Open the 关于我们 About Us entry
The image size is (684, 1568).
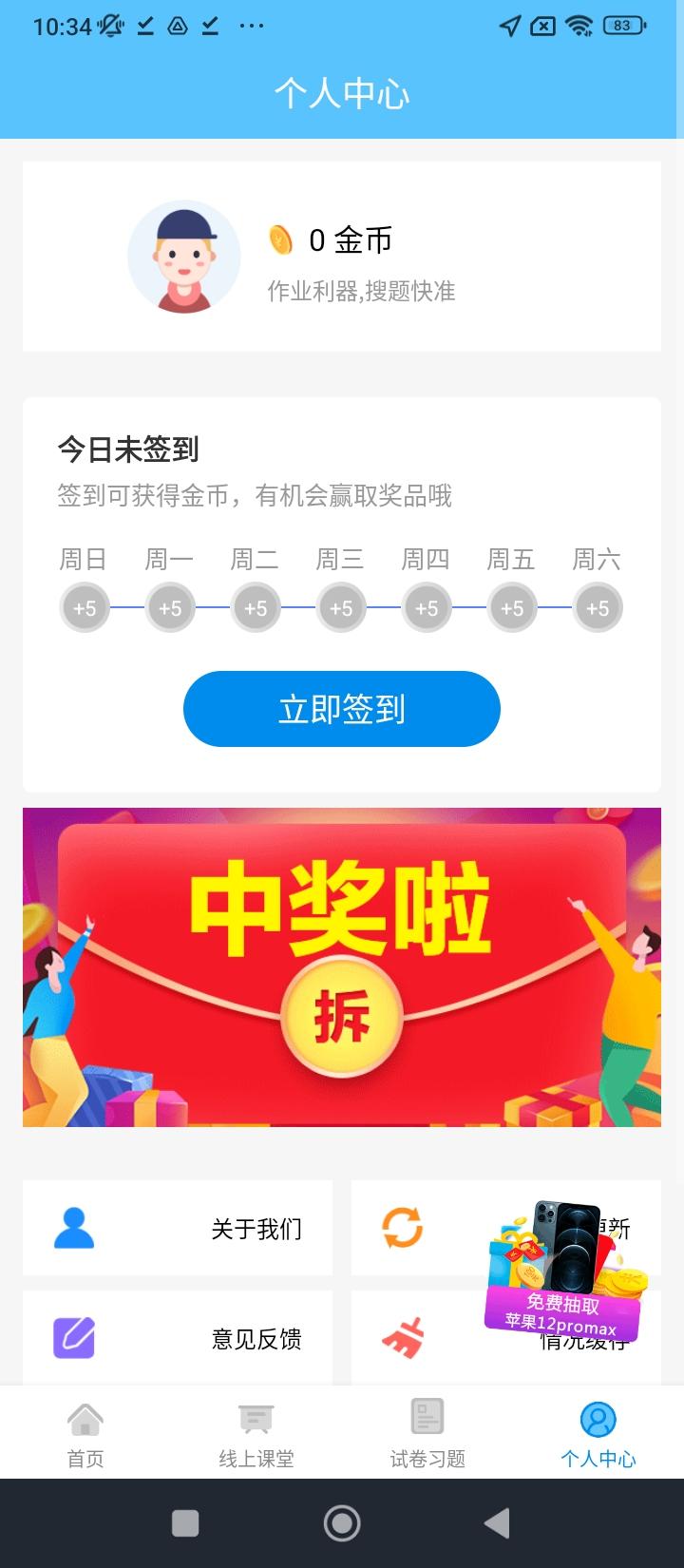(256, 1227)
